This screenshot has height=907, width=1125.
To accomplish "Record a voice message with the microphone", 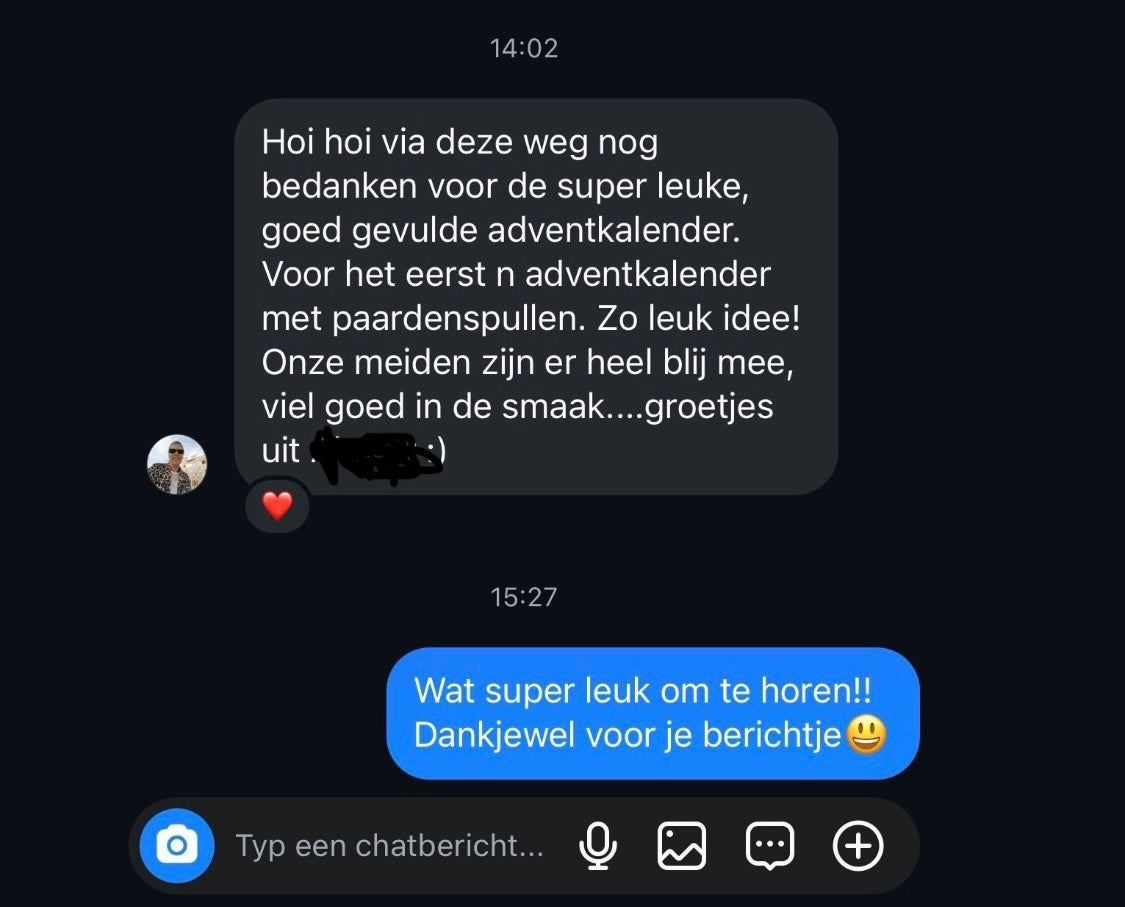I will click(598, 847).
